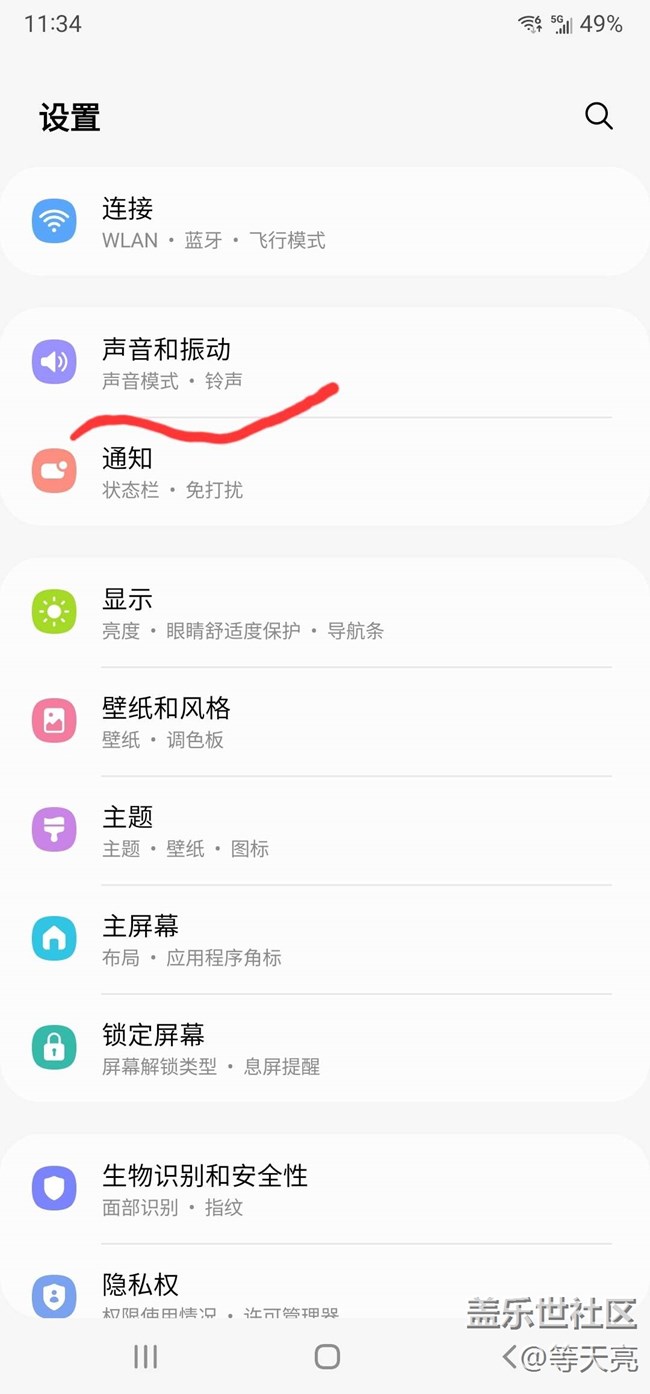Select 壁纸和风格
Screen dimensions: 650x1394
point(324,722)
